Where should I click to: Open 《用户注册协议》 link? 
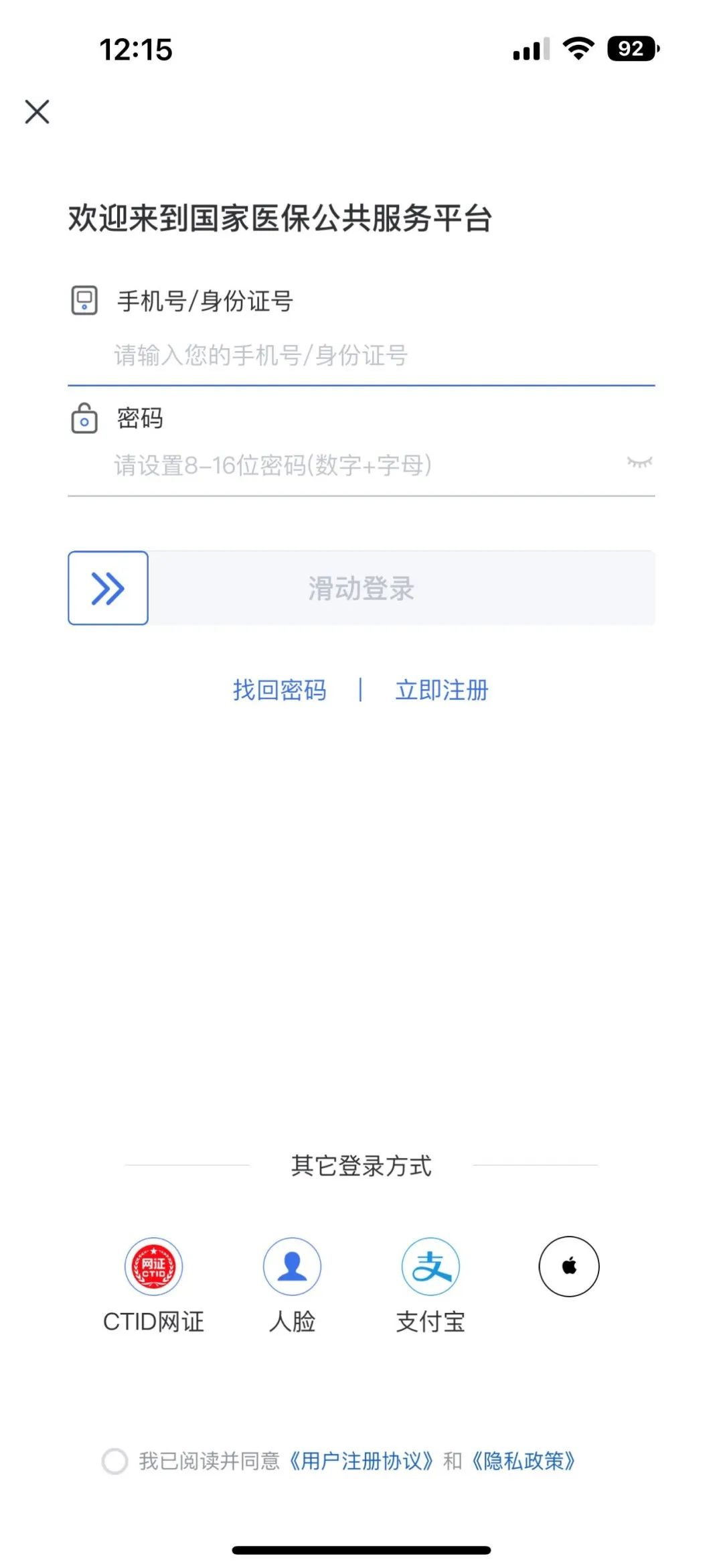tap(361, 1461)
